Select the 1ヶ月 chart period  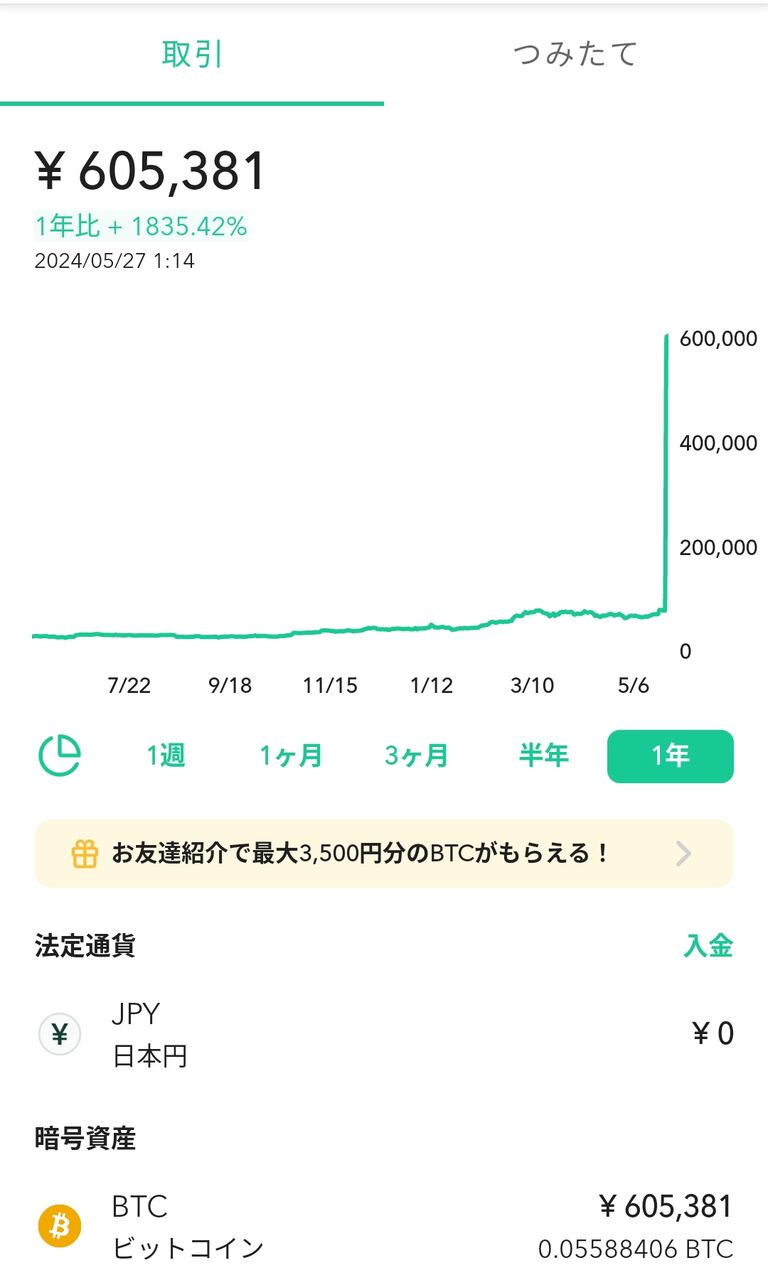pyautogui.click(x=291, y=756)
